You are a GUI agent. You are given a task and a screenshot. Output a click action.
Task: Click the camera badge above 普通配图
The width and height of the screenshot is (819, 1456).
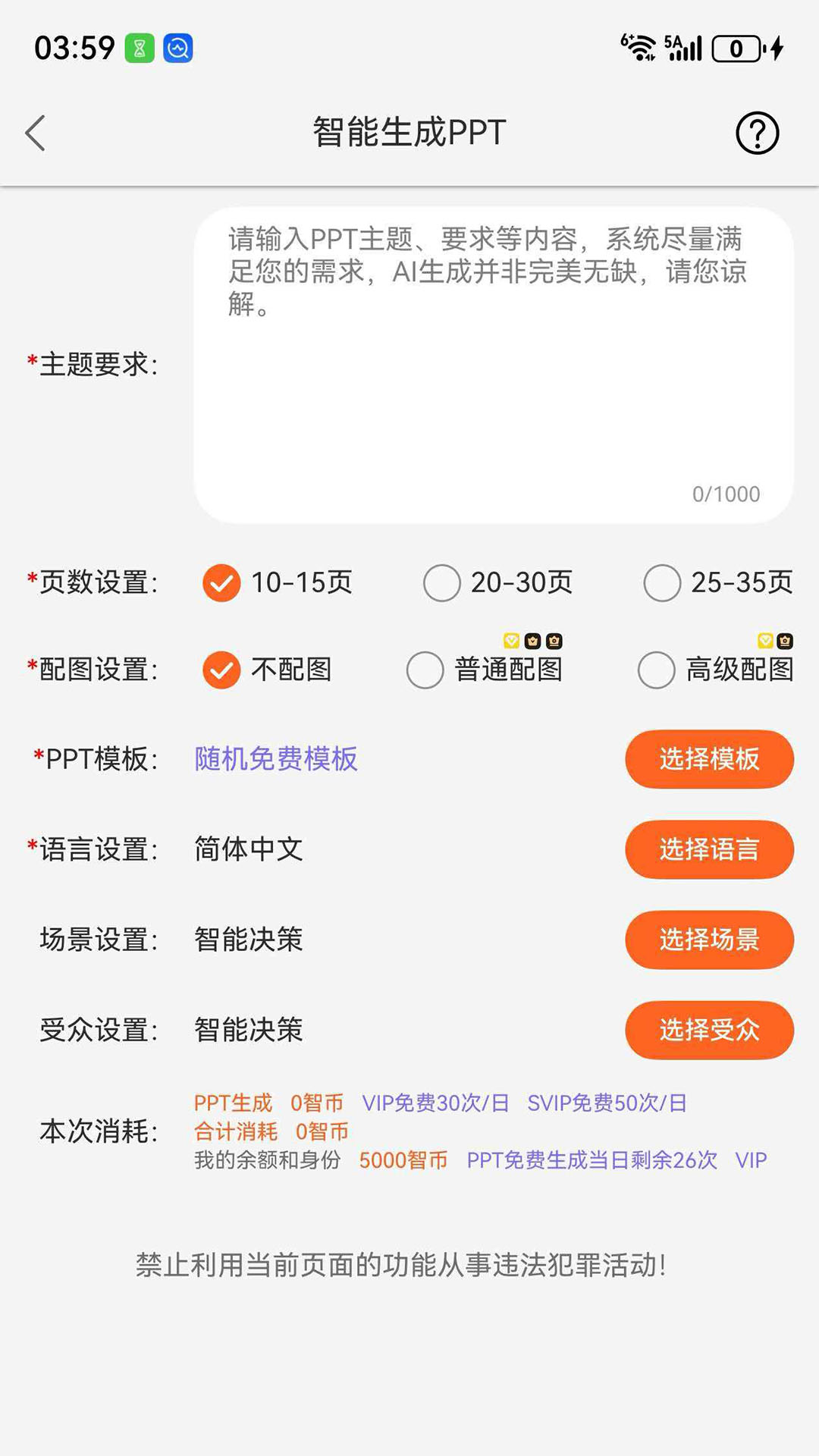pos(556,641)
